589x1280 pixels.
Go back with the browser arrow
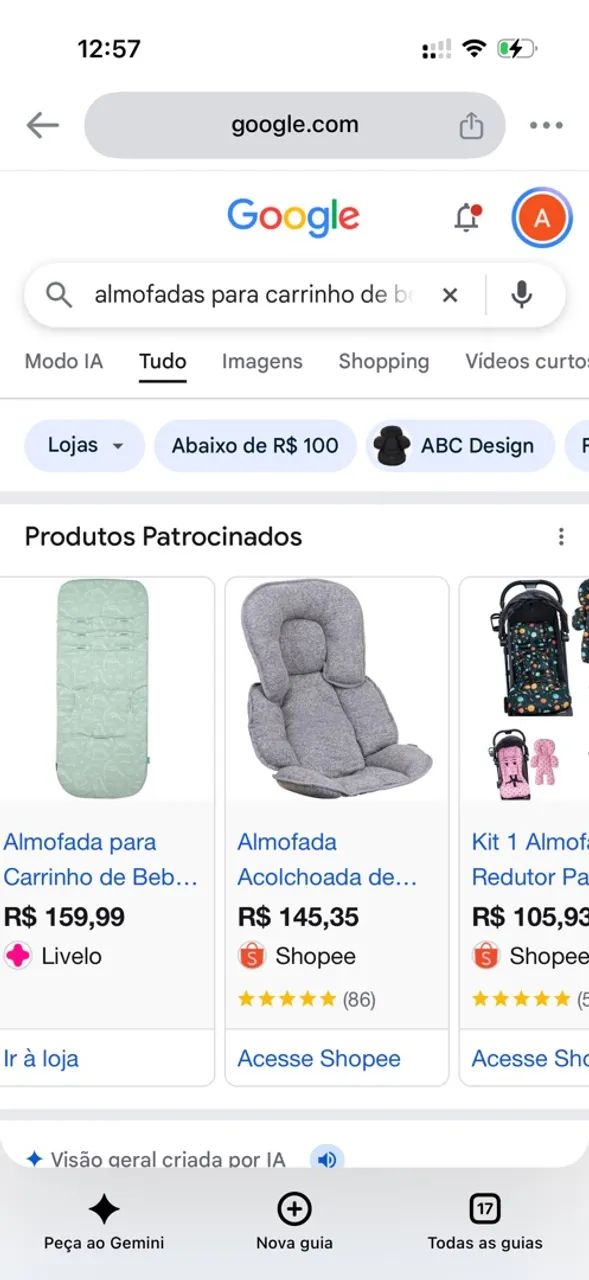pyautogui.click(x=43, y=125)
